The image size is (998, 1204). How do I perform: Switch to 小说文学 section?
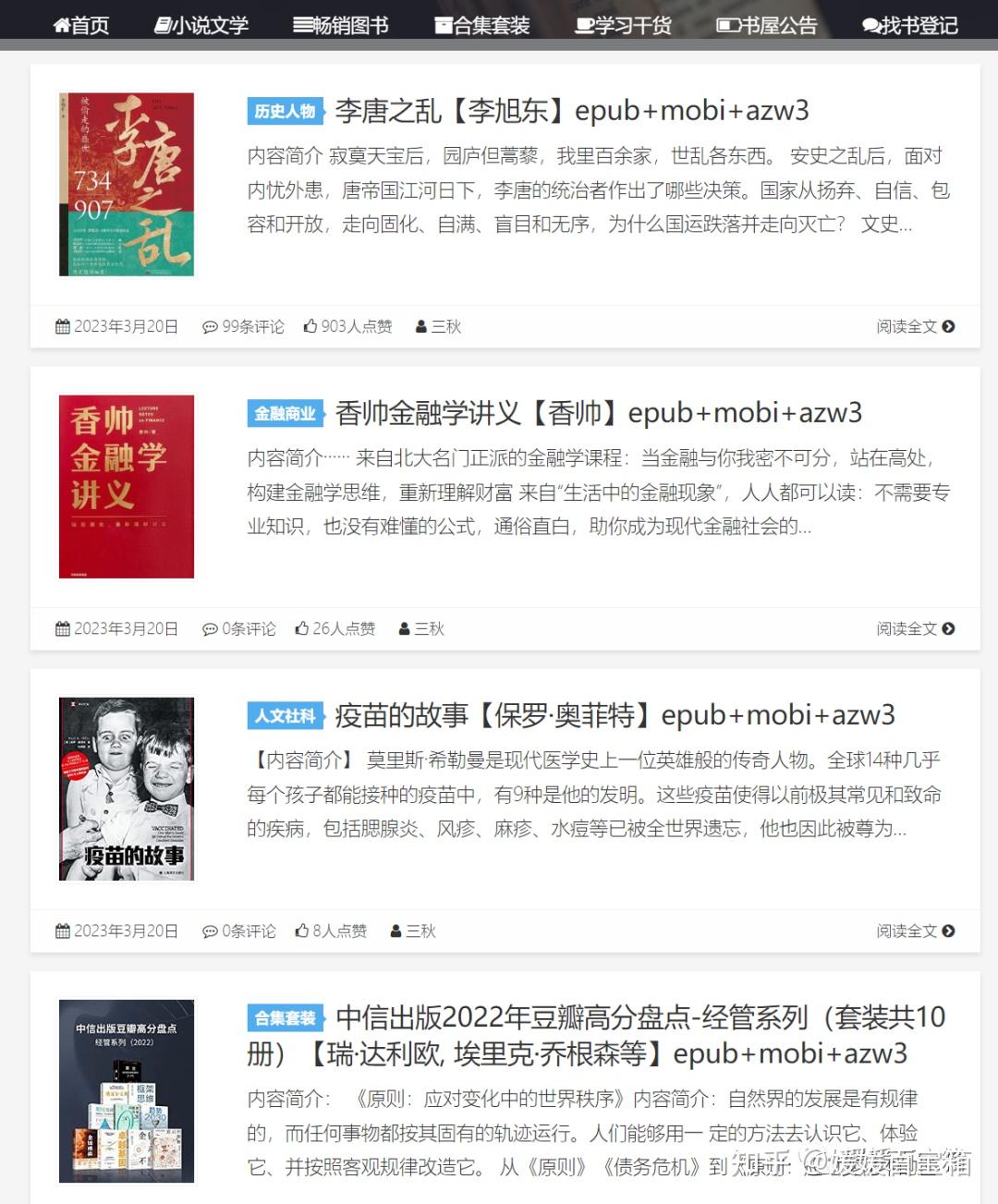click(201, 25)
